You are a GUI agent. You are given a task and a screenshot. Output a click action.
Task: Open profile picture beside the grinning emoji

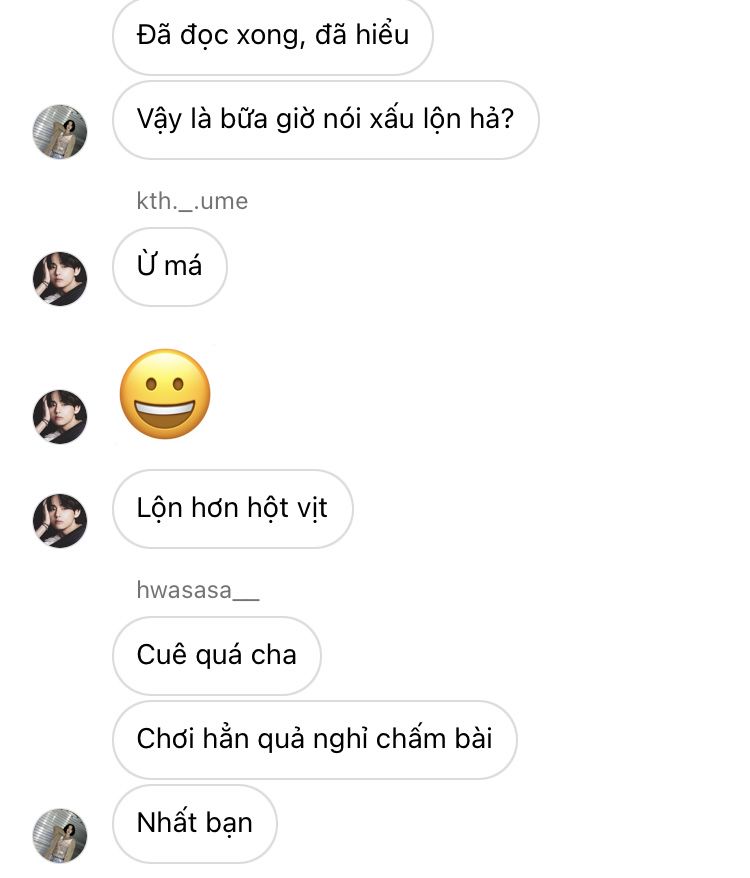click(x=60, y=417)
